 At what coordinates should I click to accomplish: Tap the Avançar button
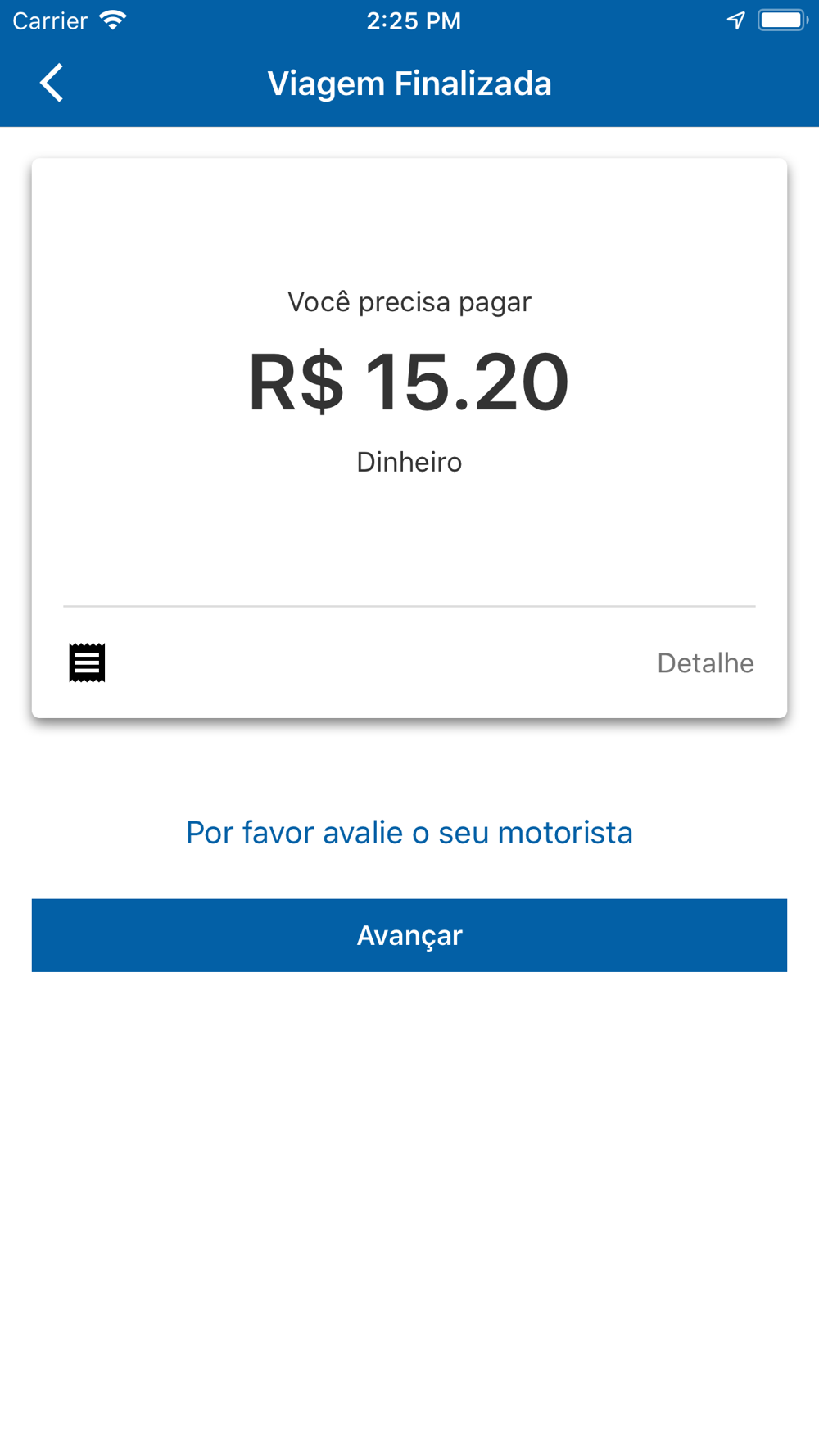click(x=409, y=935)
